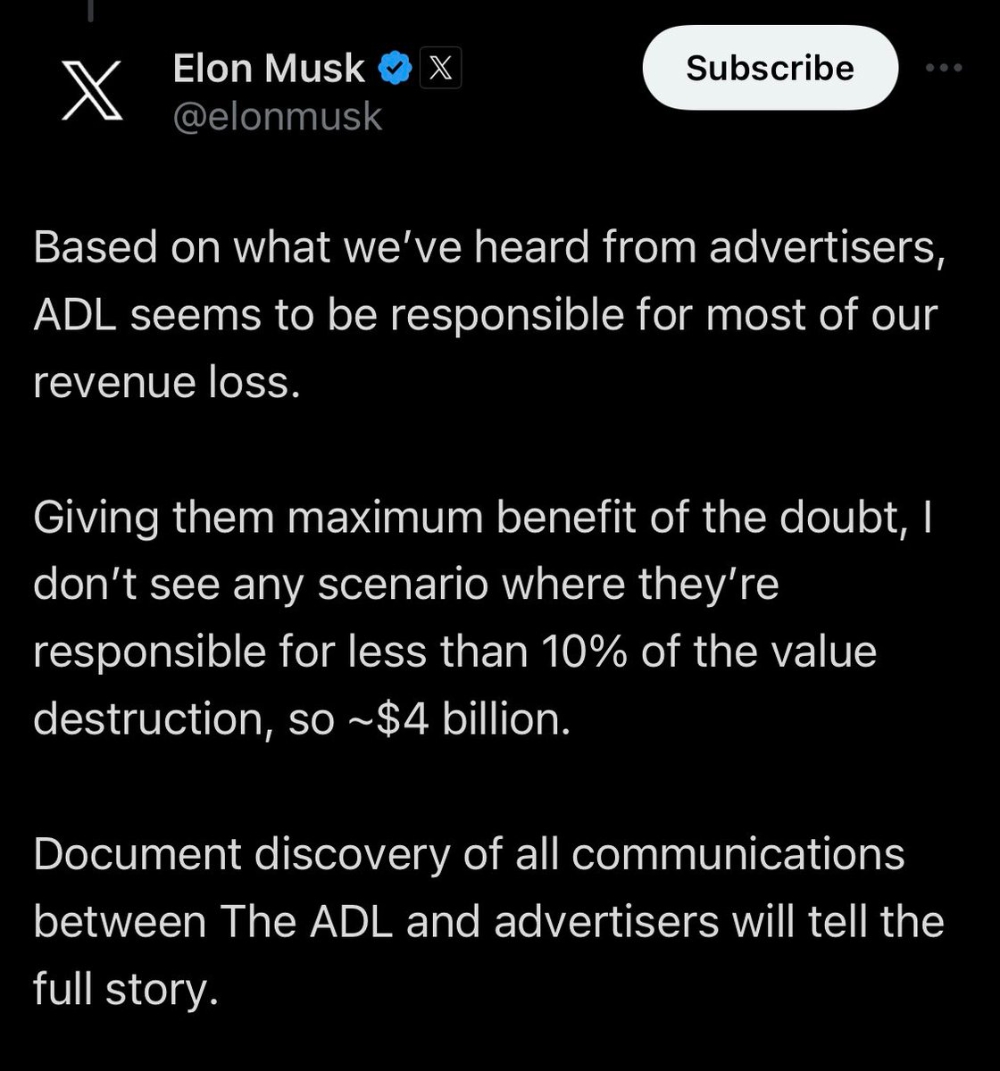Open the @elonmusk profile handle
1000x1071 pixels.
[x=277, y=116]
